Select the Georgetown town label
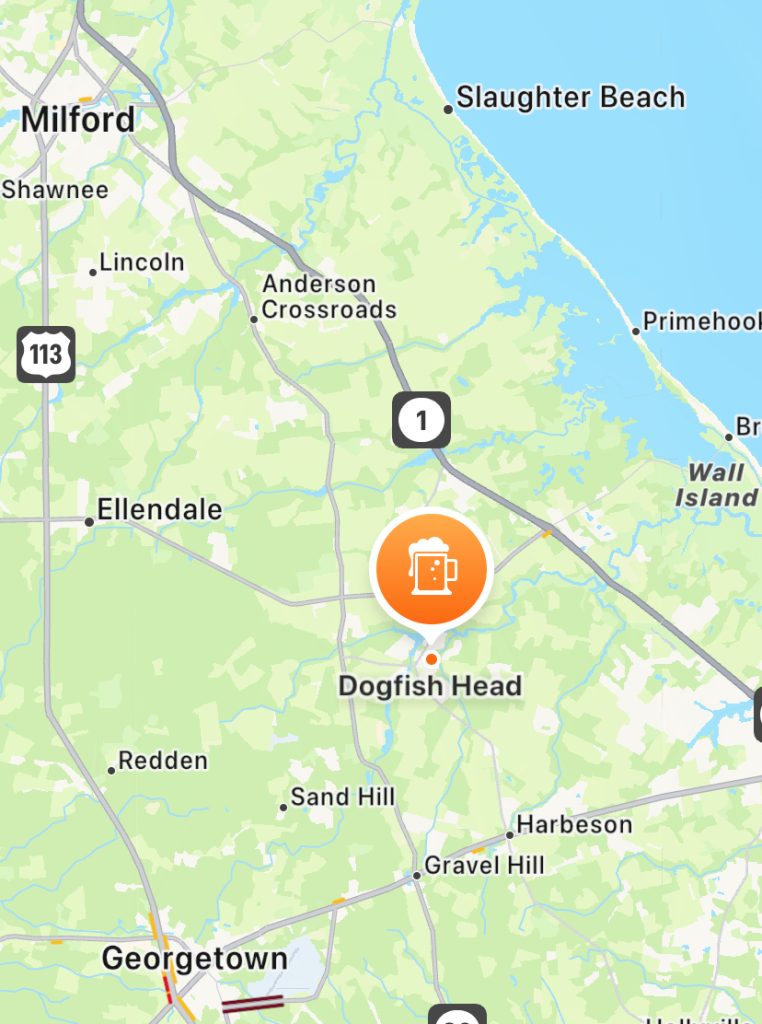 coord(195,959)
